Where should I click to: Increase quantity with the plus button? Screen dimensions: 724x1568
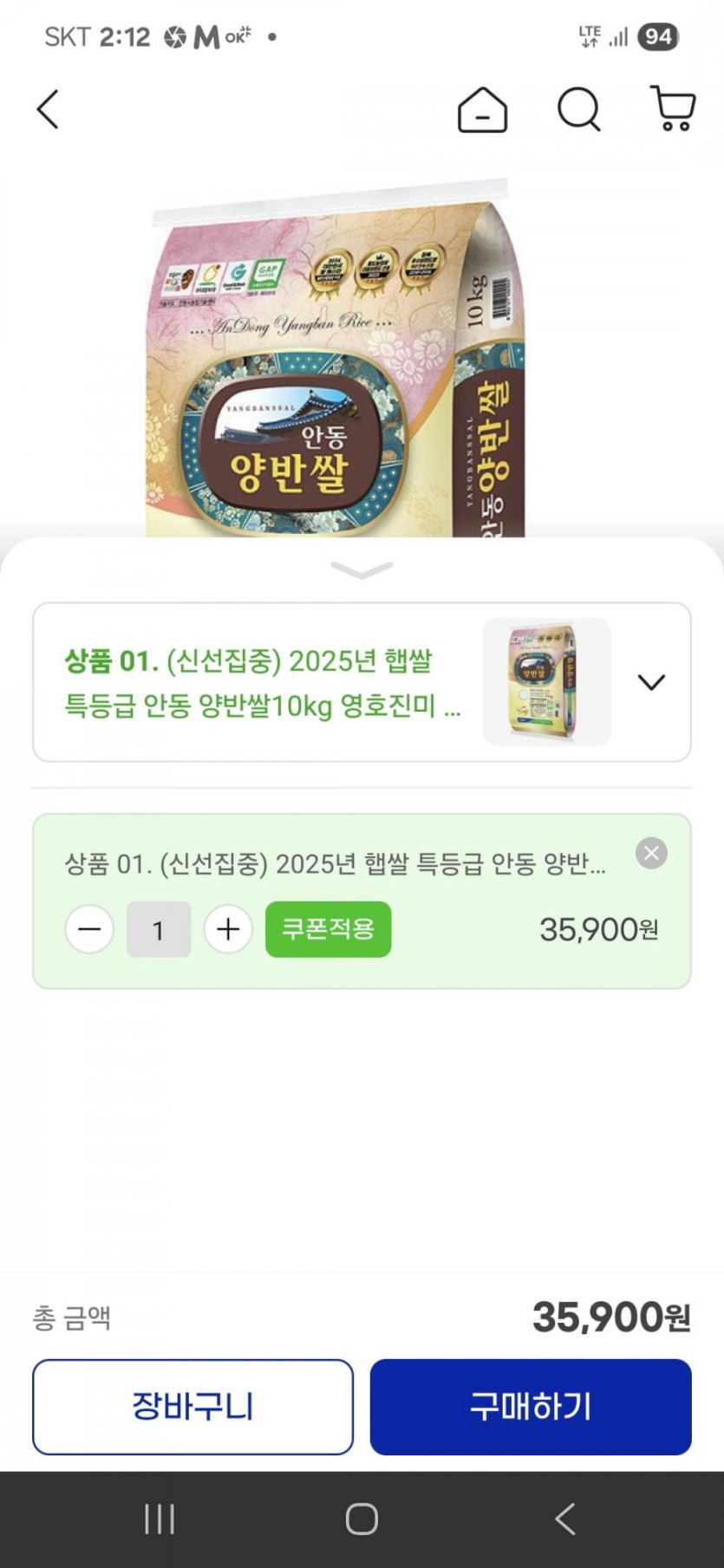(228, 929)
